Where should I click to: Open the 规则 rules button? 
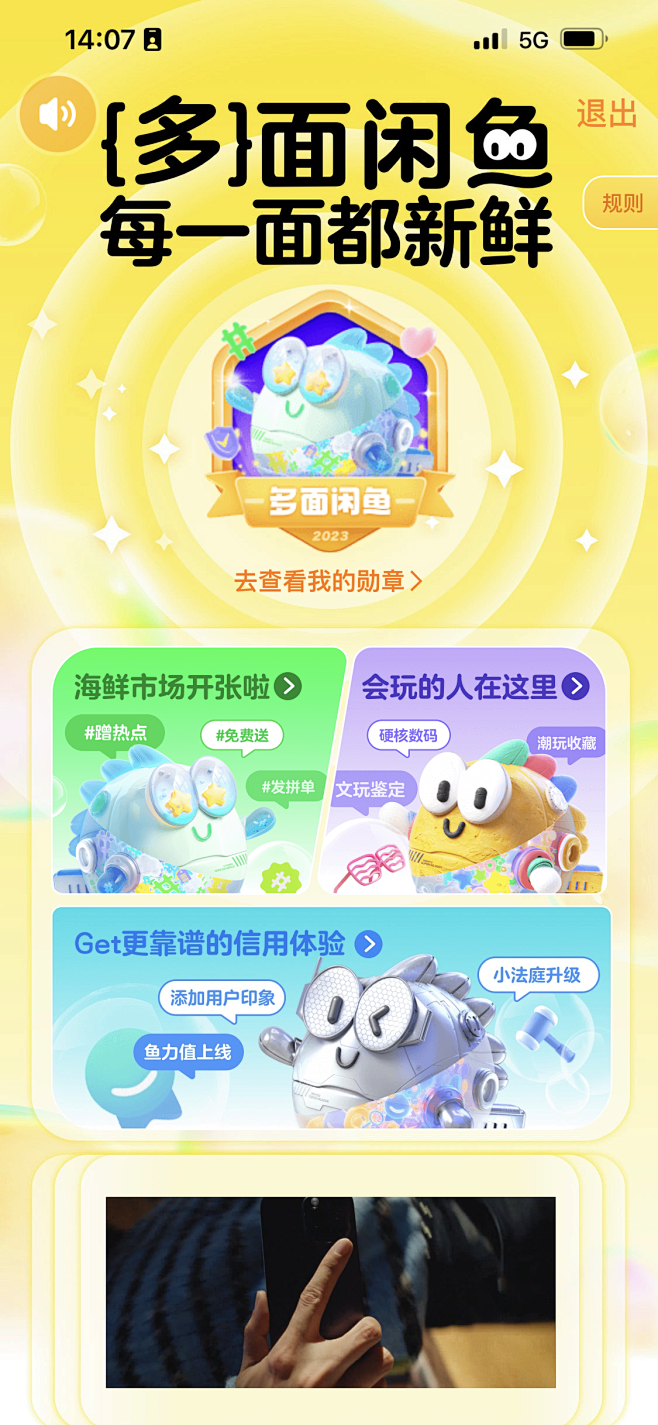pos(621,203)
